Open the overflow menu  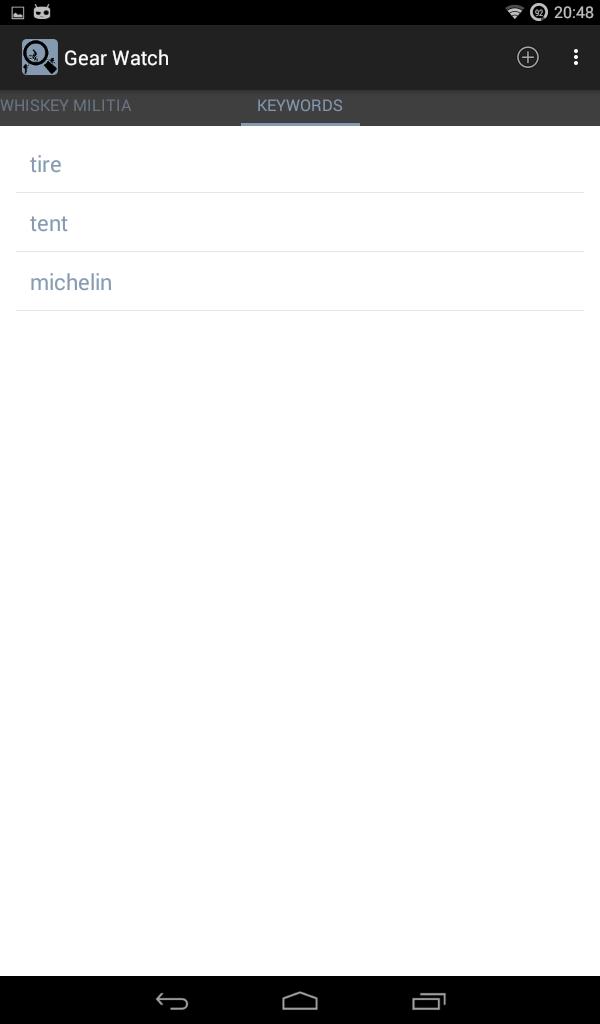576,58
